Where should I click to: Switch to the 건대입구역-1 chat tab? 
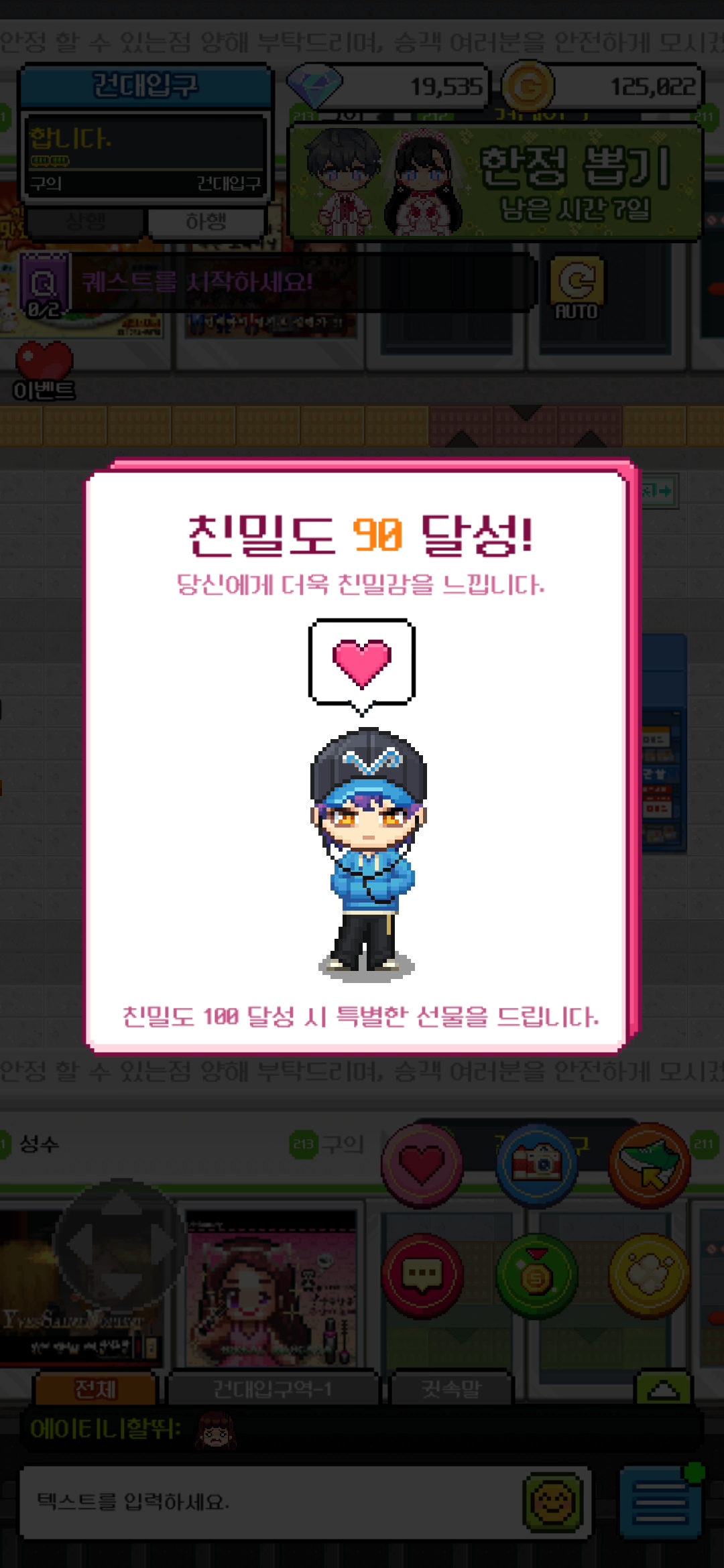pyautogui.click(x=272, y=1388)
